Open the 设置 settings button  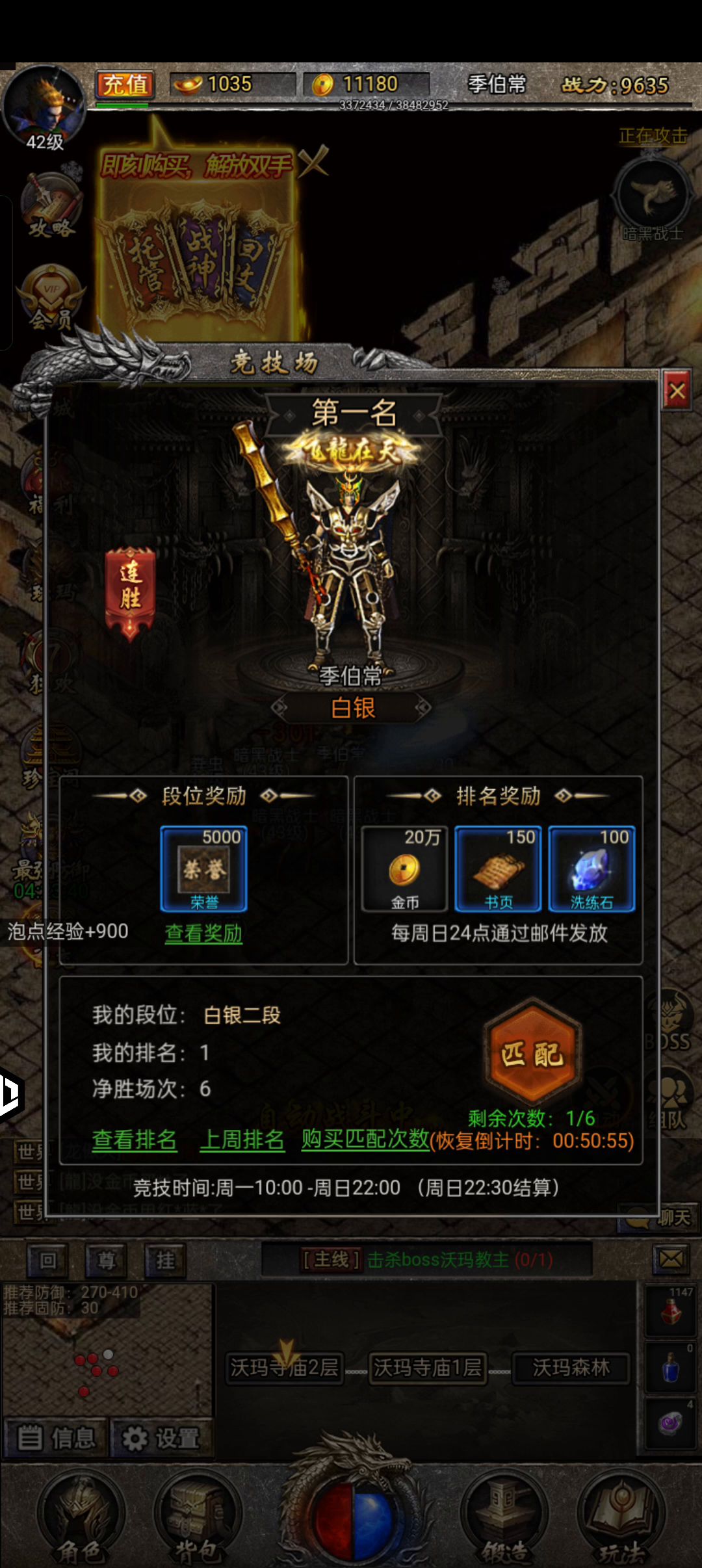(x=161, y=1439)
